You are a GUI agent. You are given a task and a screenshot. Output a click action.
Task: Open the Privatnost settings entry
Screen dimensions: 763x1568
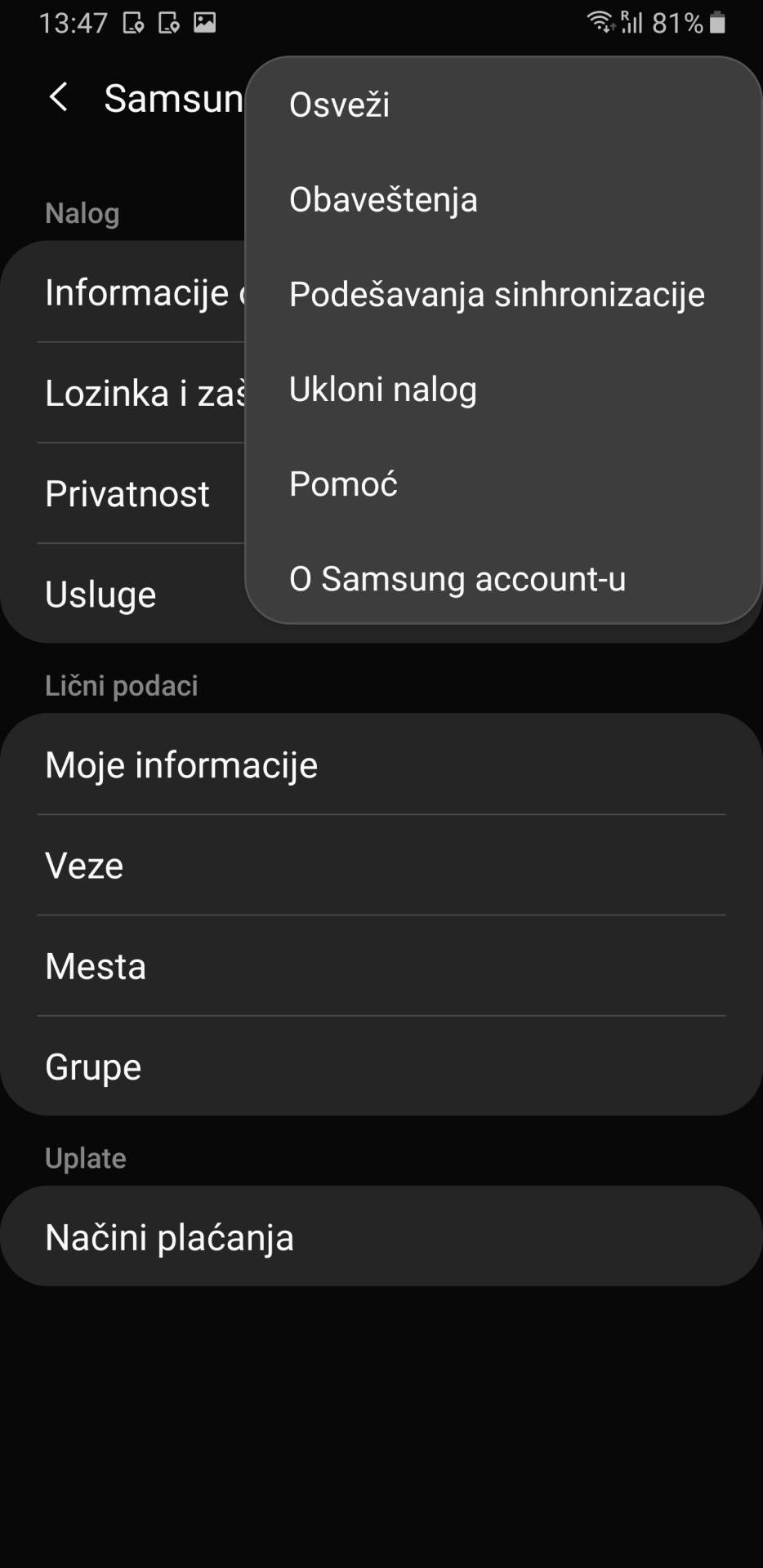127,493
